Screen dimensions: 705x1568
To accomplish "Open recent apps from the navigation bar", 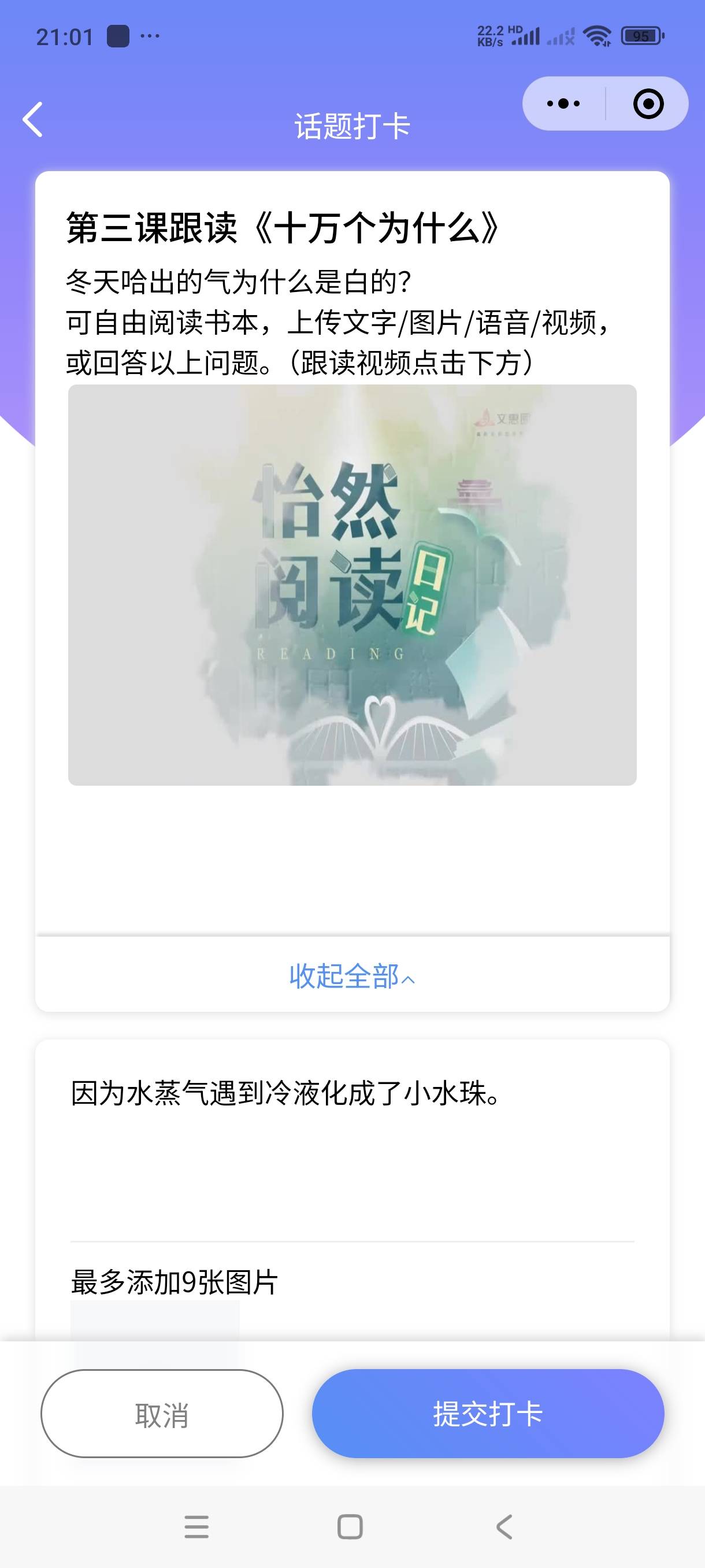I will [196, 1526].
